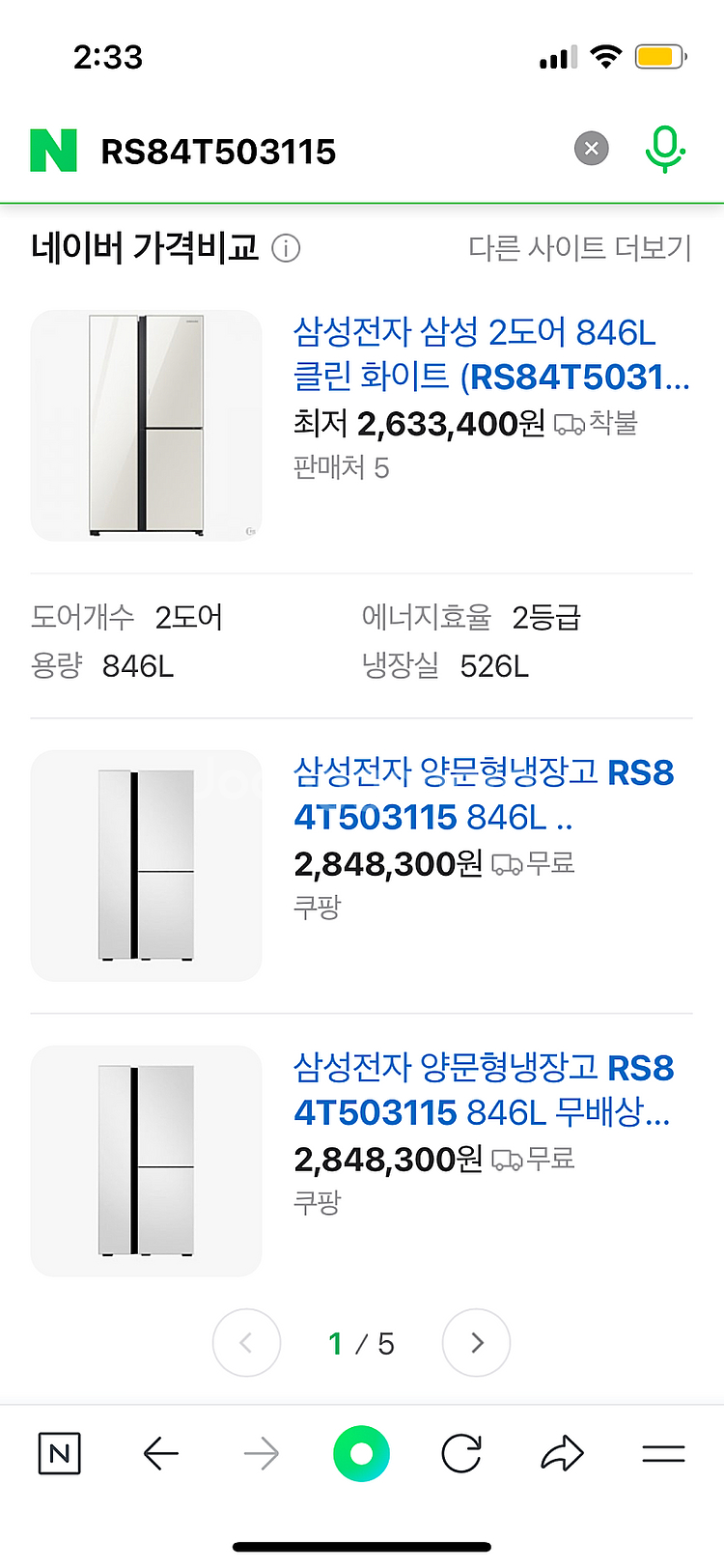Open the 클린 화이트 846L product link
Viewport: 724px width, 1568px height.
point(490,354)
